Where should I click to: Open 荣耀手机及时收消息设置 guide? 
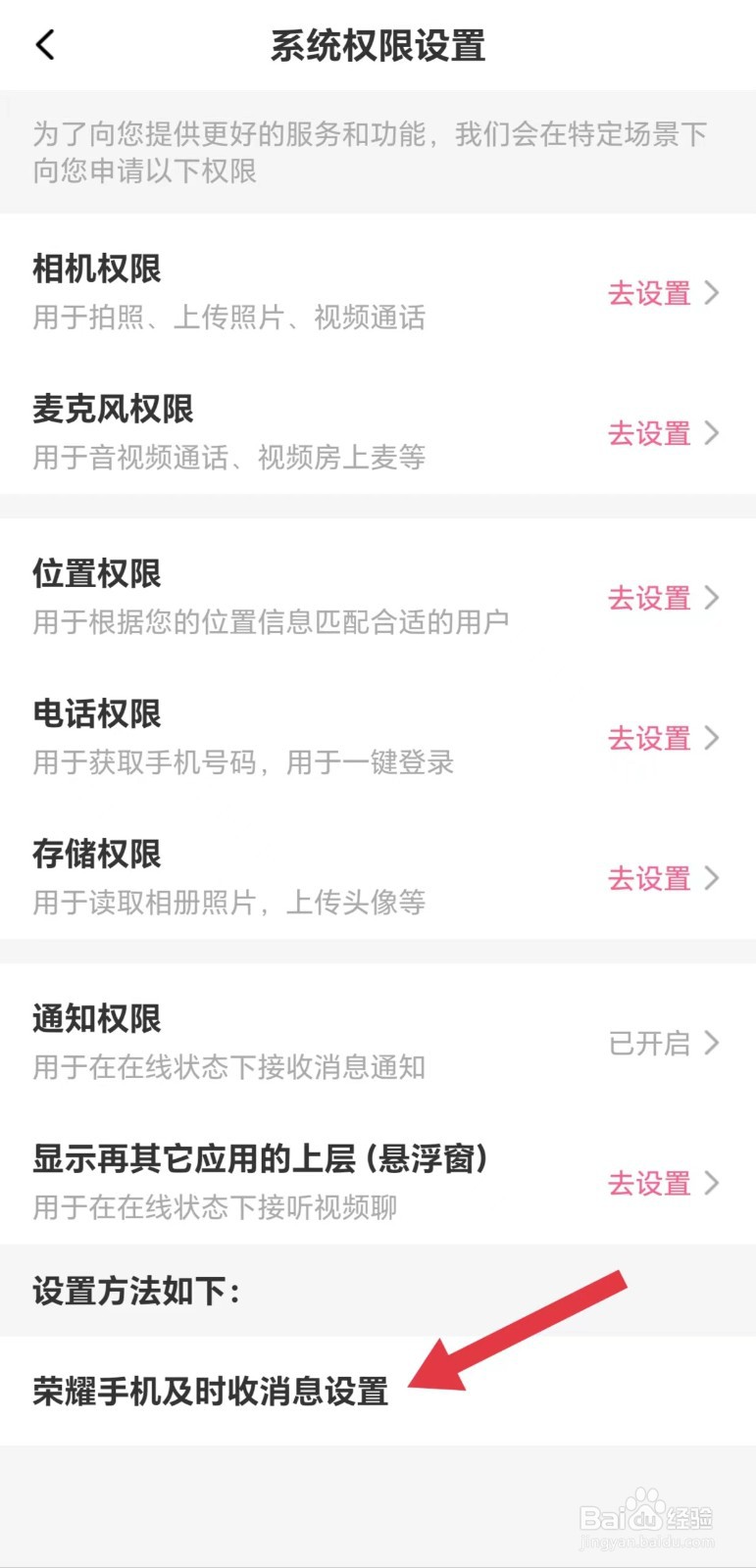tap(211, 1391)
